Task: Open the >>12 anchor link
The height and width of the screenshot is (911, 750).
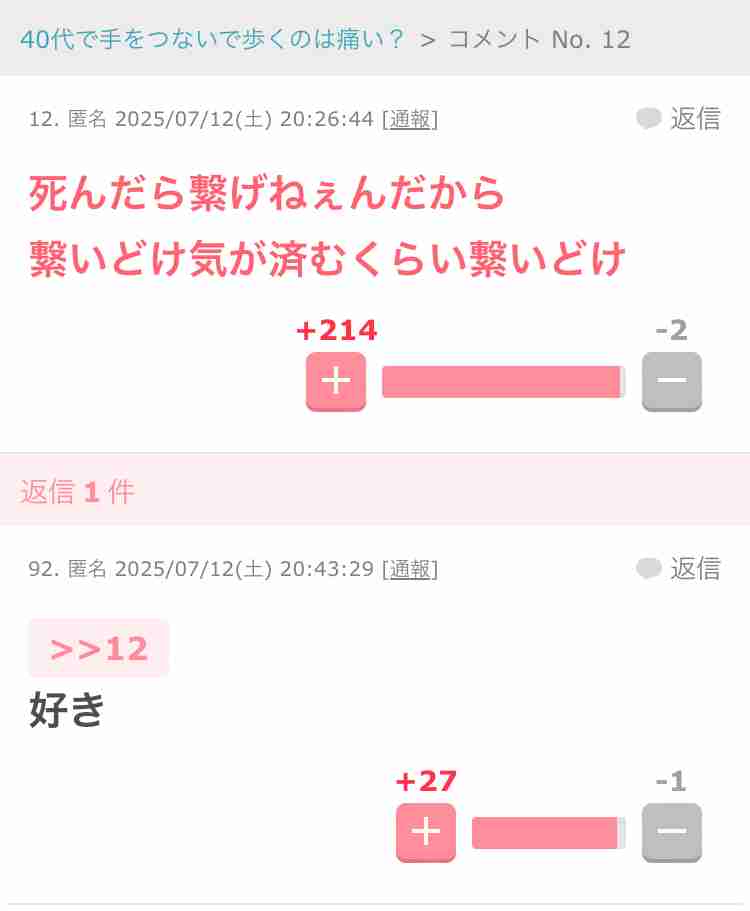Action: tap(99, 648)
